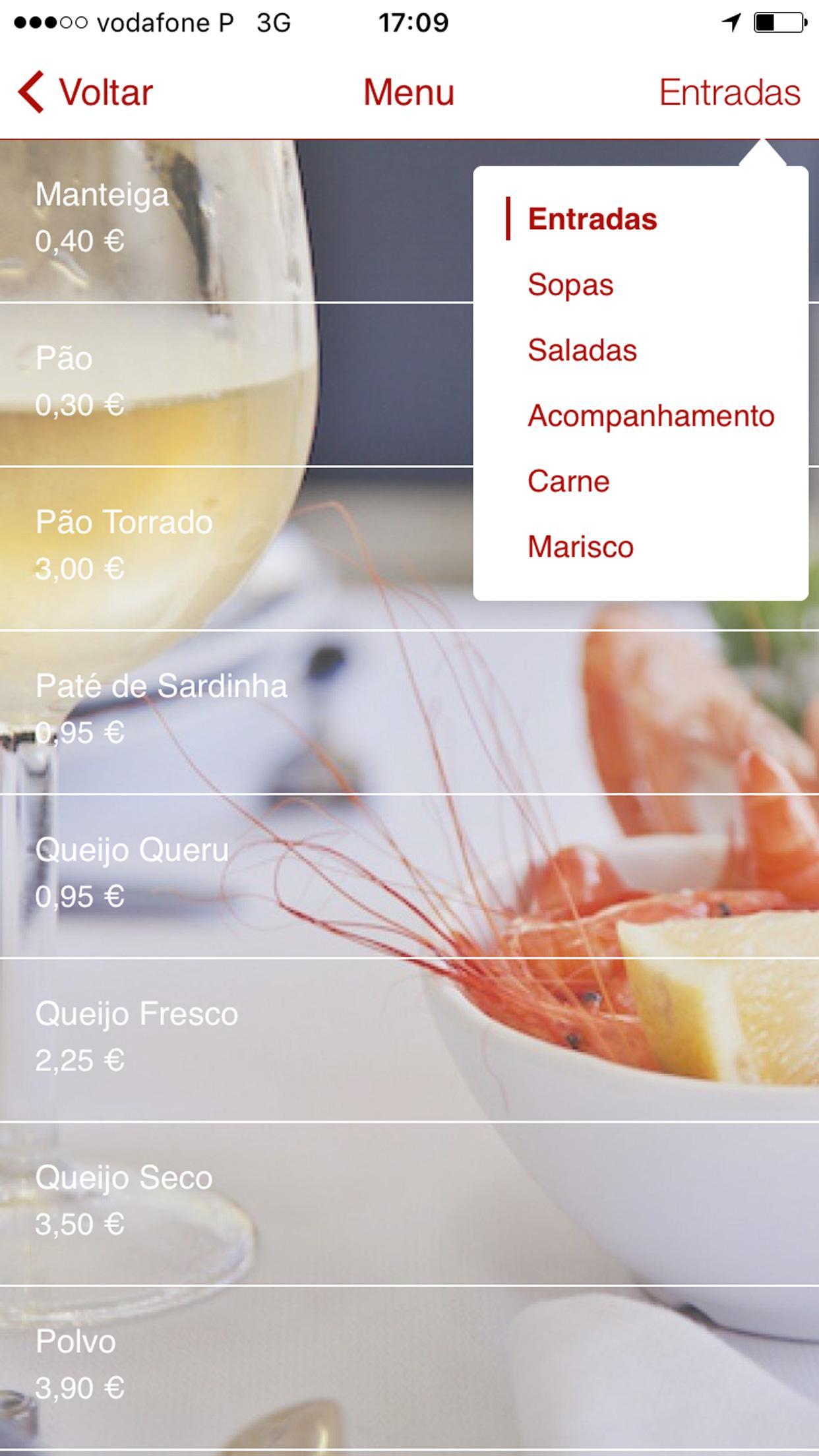This screenshot has height=1456, width=819.
Task: Select Entradas in the category popup
Action: point(592,219)
